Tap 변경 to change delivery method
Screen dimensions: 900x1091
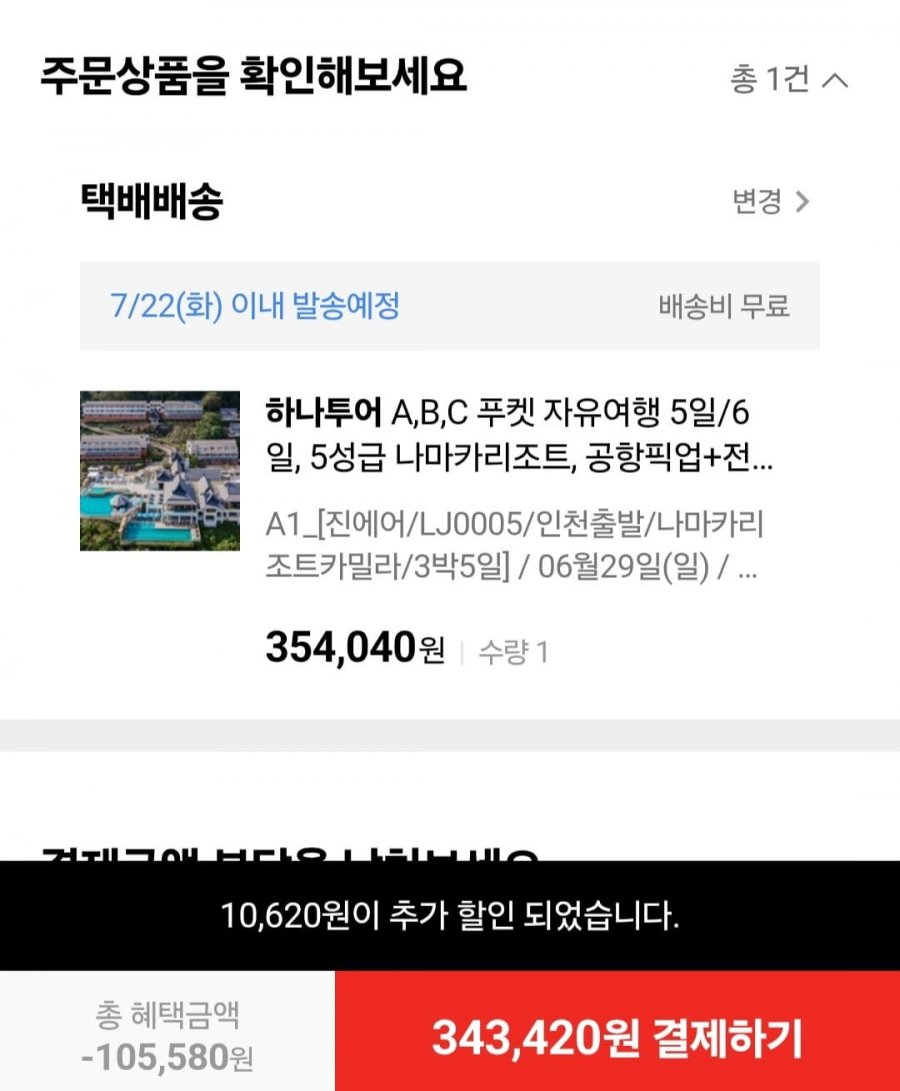click(x=770, y=202)
